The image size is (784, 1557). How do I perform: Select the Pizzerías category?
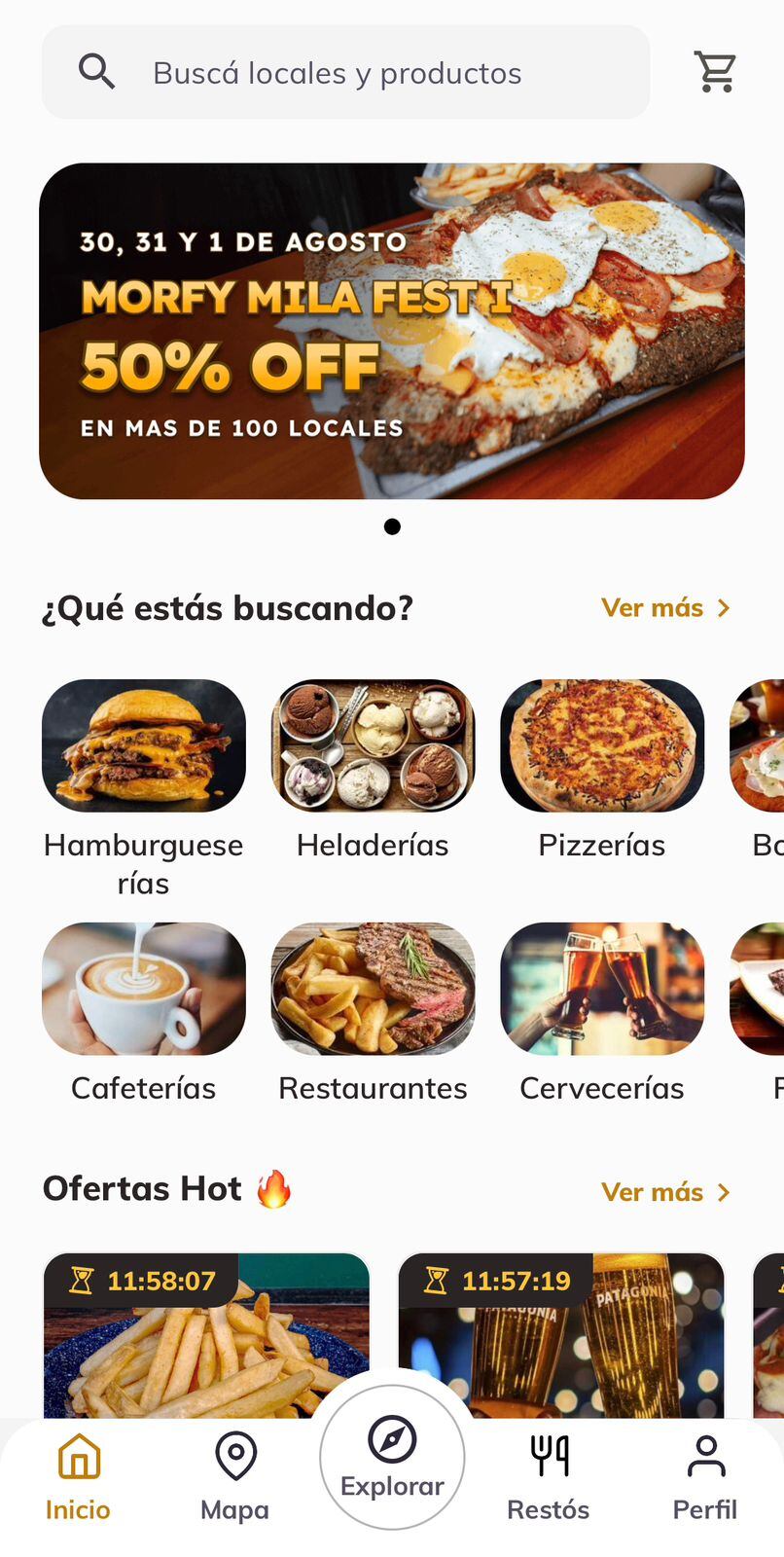click(602, 746)
